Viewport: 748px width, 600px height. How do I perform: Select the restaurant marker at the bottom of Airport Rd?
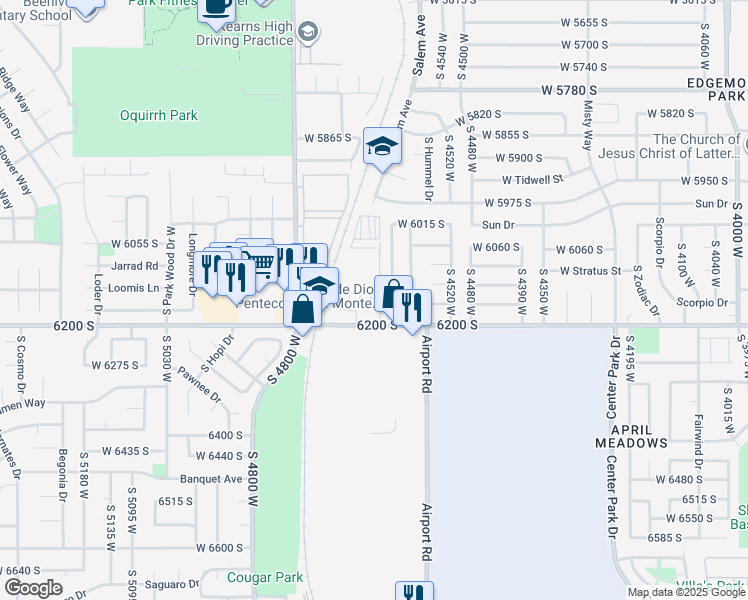[x=415, y=591]
